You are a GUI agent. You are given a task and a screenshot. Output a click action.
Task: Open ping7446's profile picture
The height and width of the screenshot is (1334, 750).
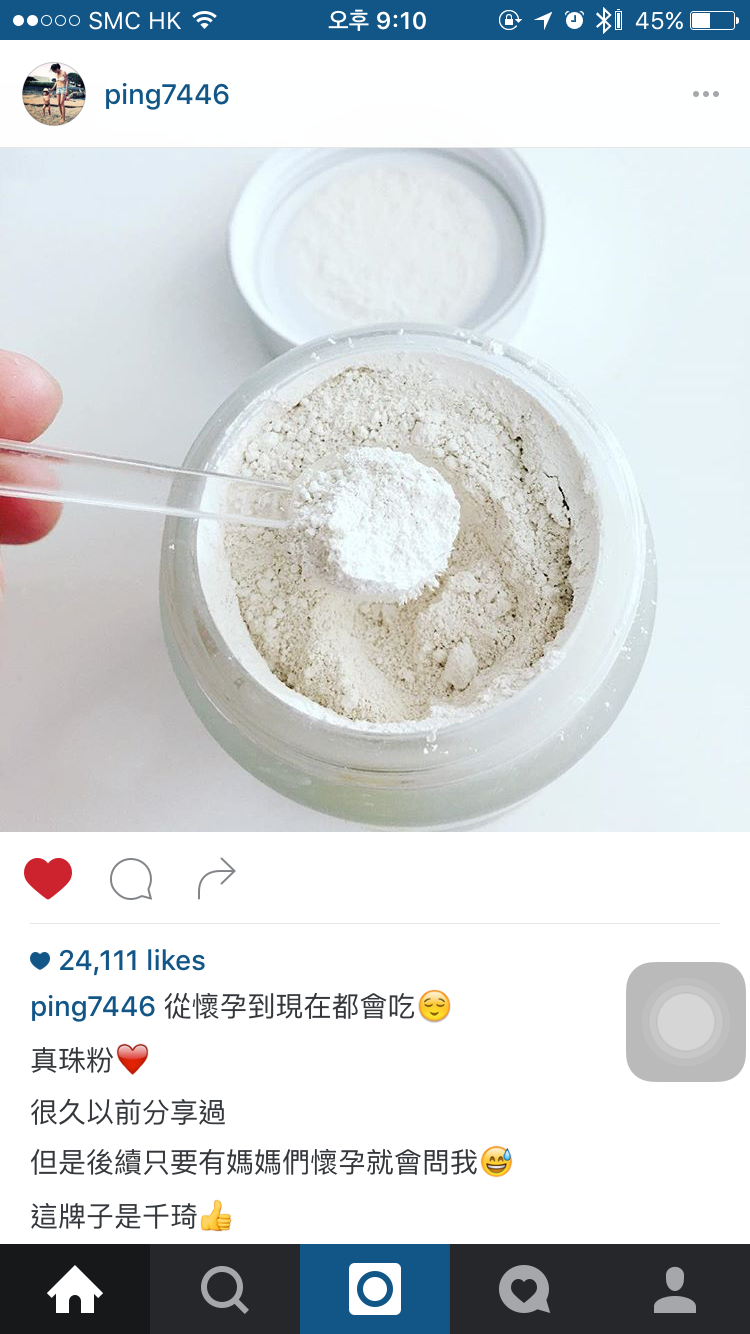click(x=54, y=94)
